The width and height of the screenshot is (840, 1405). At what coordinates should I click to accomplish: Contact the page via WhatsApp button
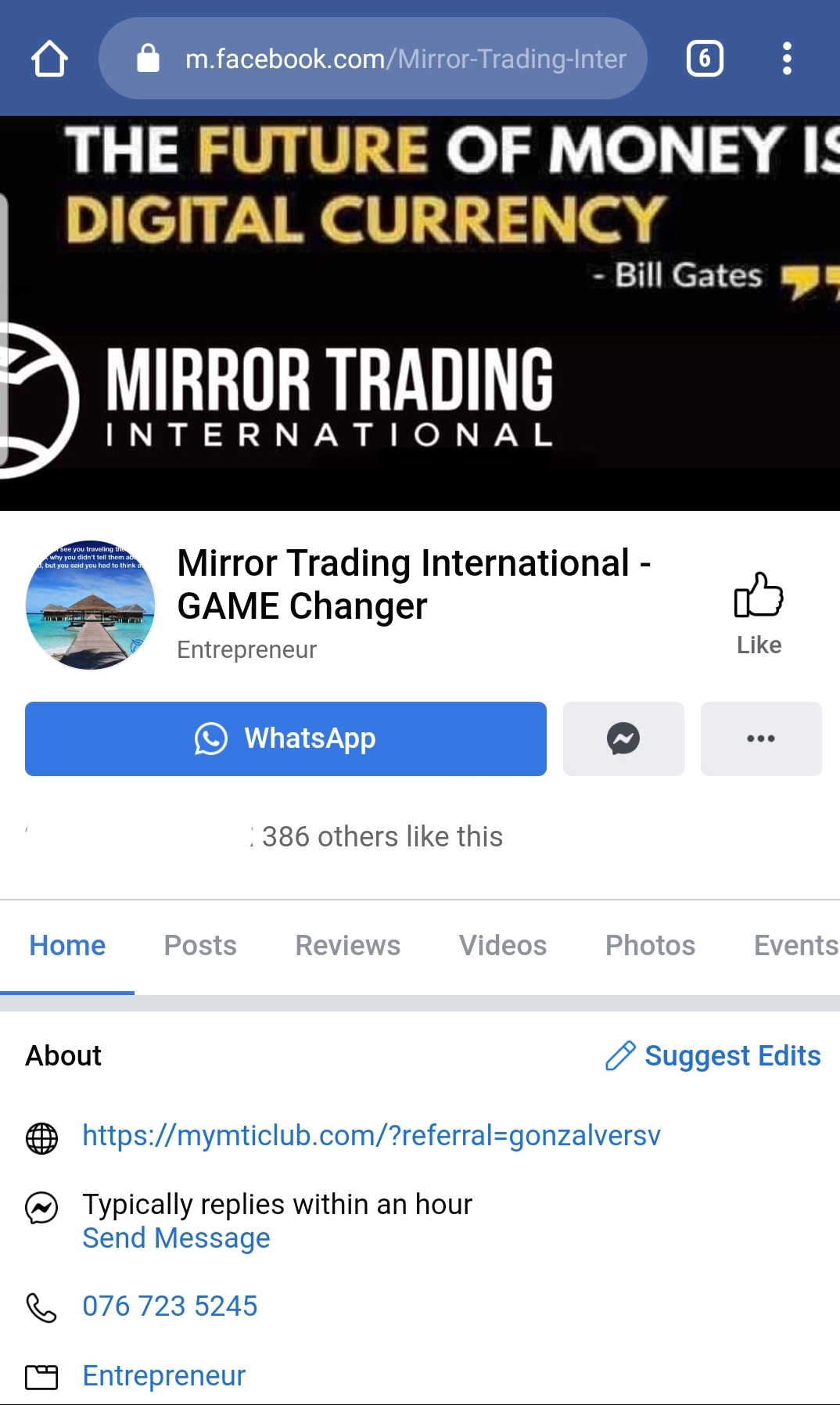[x=285, y=738]
